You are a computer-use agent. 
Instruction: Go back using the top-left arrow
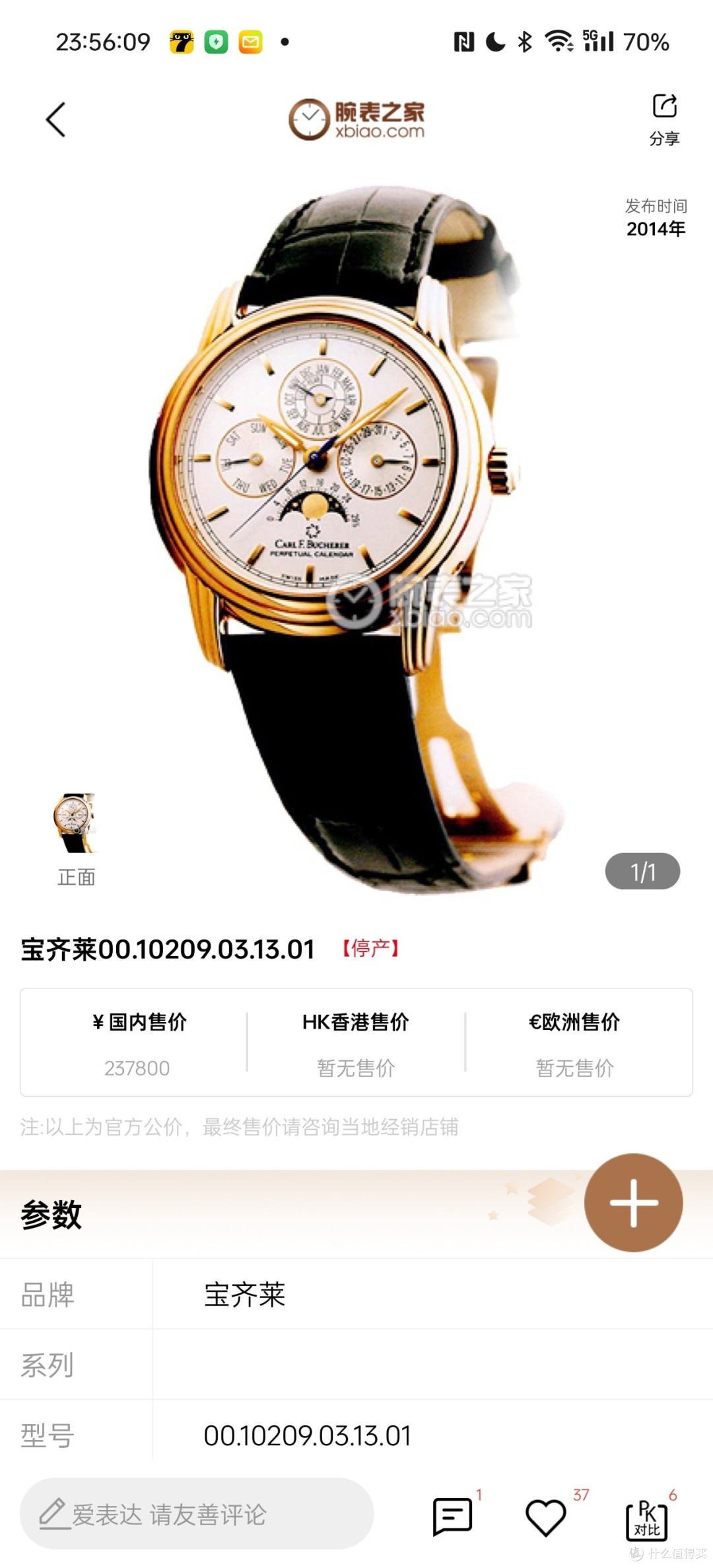point(56,119)
